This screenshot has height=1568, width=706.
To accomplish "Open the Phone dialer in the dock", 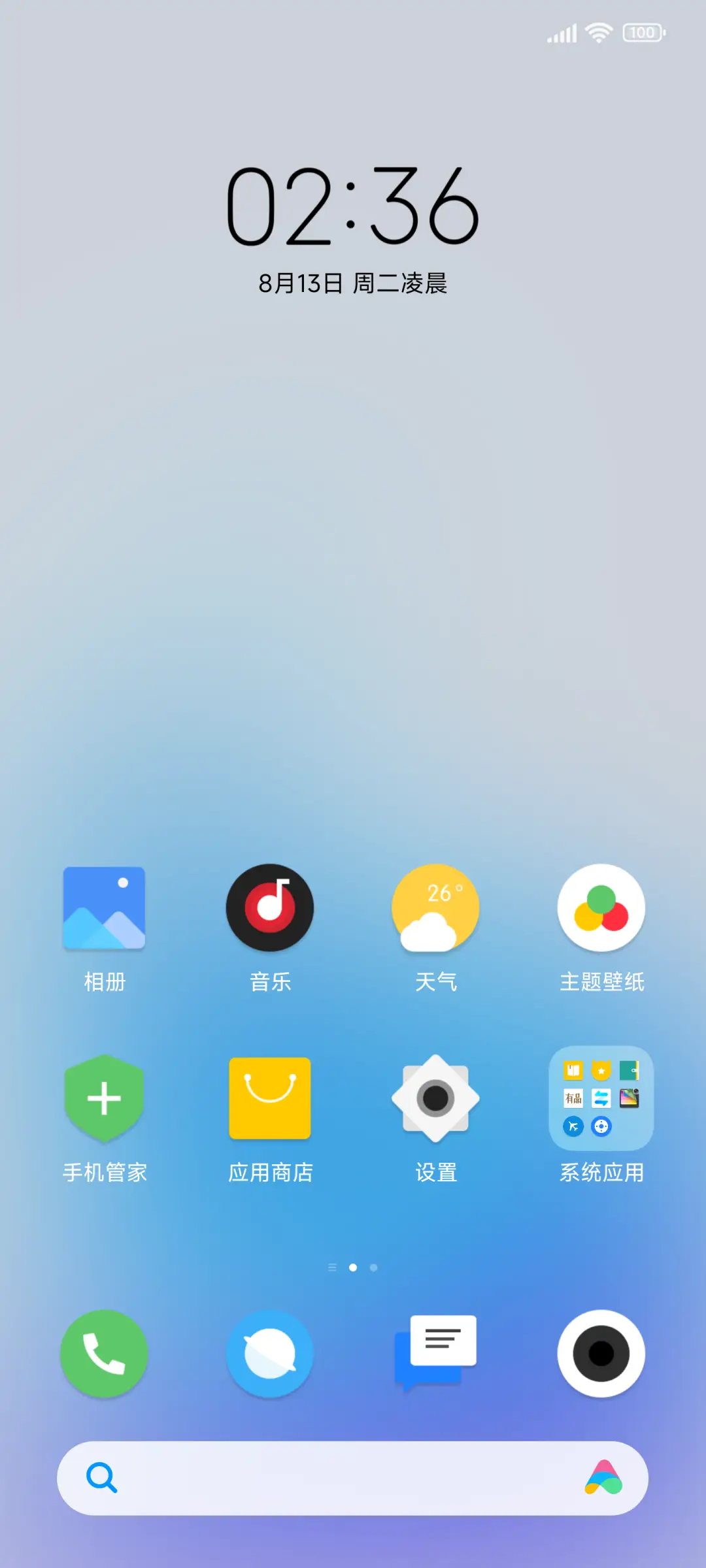I will 103,1356.
